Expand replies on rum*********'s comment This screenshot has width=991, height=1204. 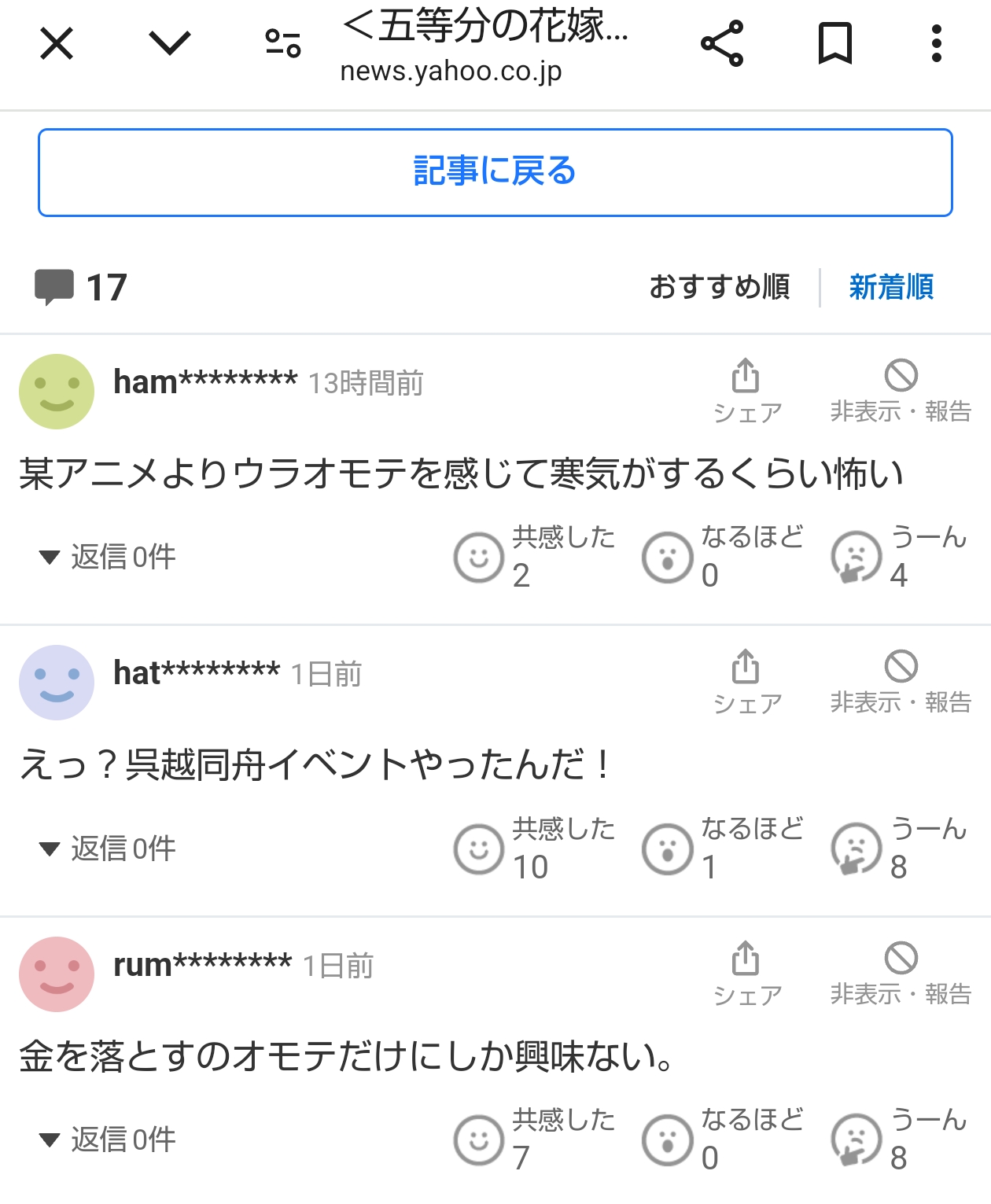pos(108,1140)
